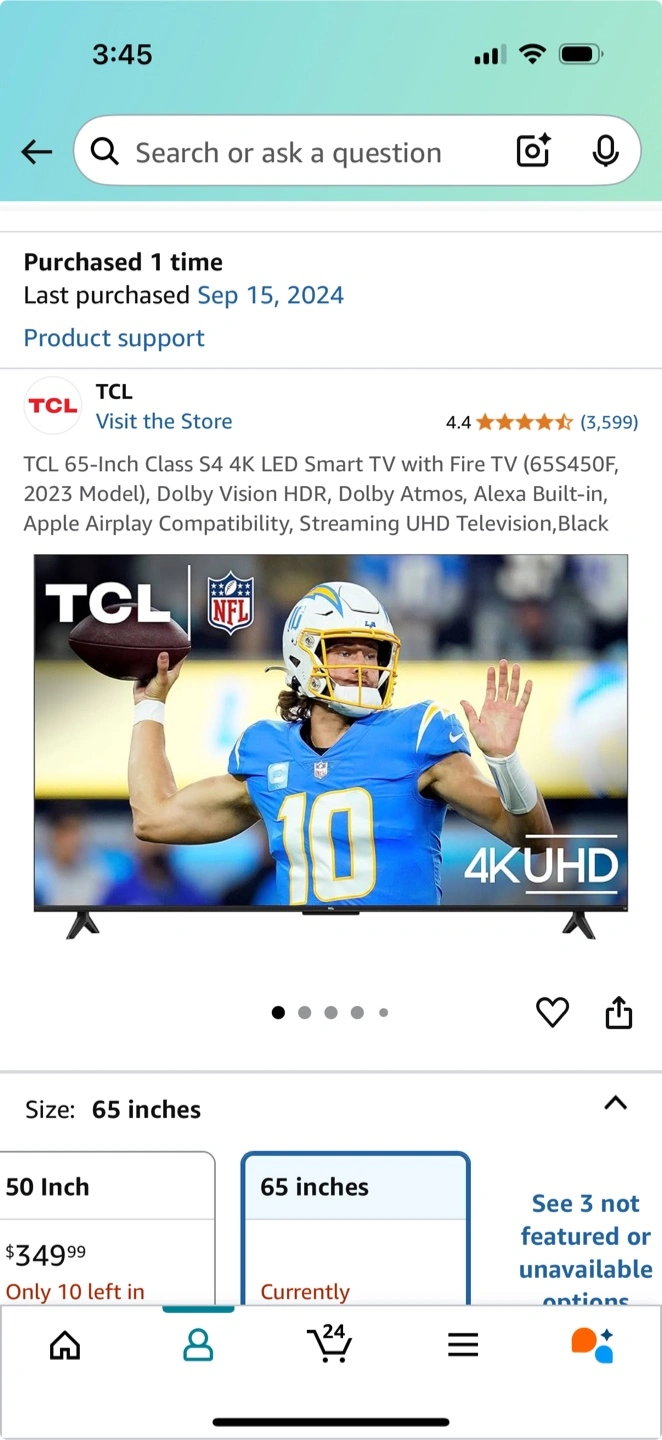Visit the TCL Store

[x=164, y=421]
